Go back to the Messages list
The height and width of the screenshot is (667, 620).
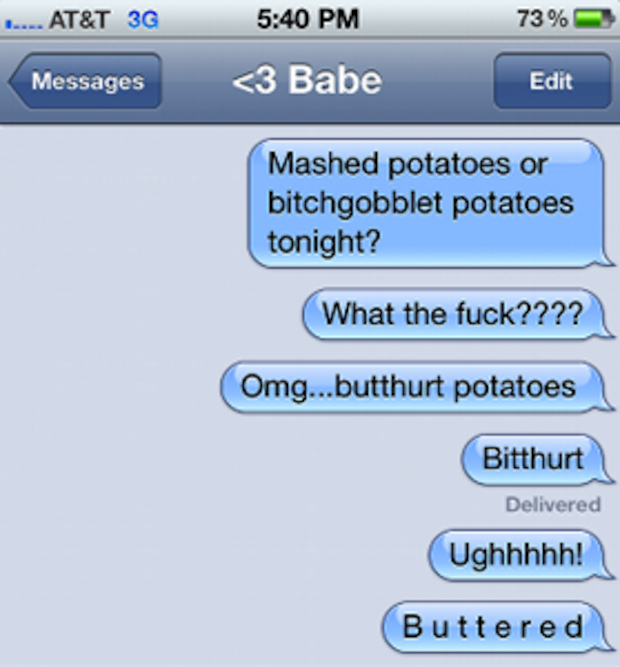[x=86, y=81]
